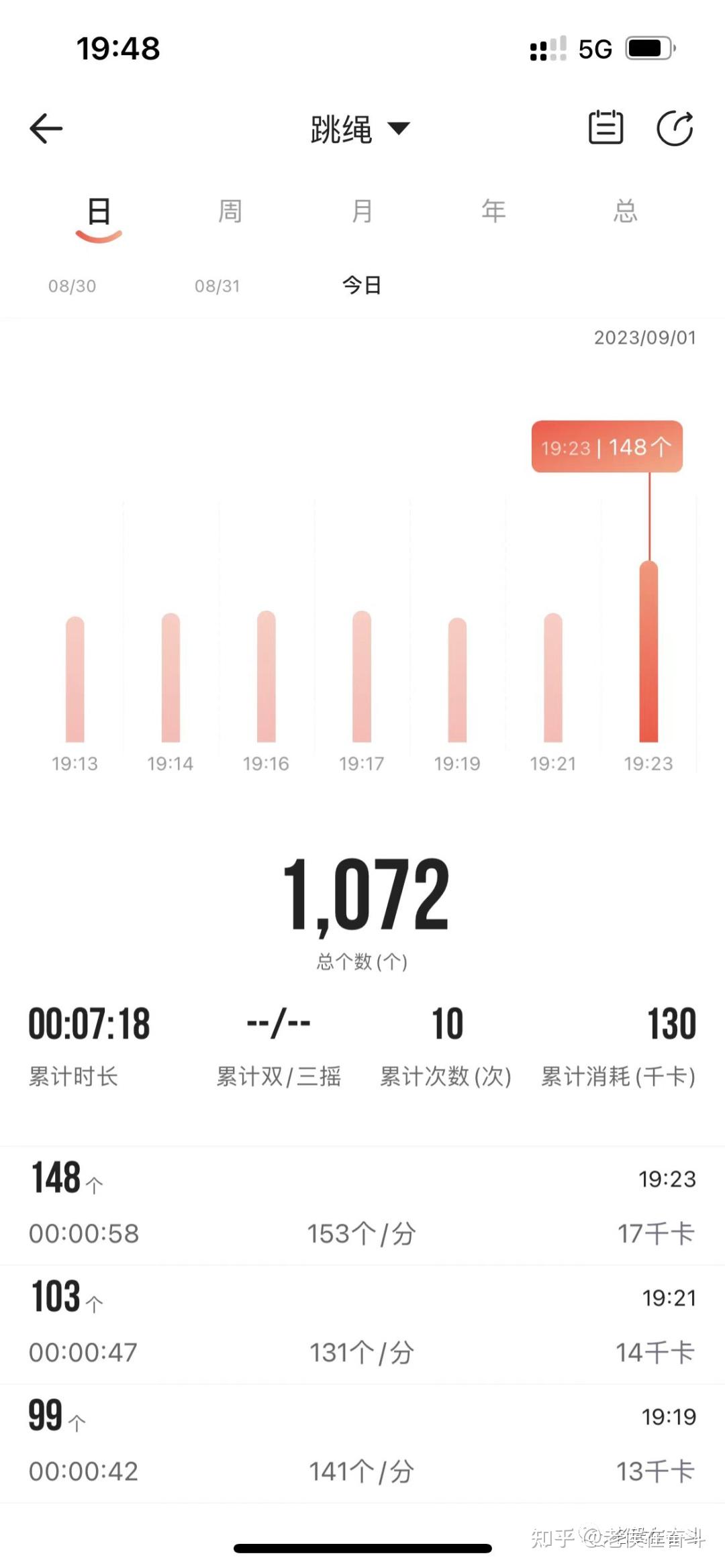The width and height of the screenshot is (725, 1568).
Task: Open the 99个 session at 19:19
Action: (x=362, y=1443)
